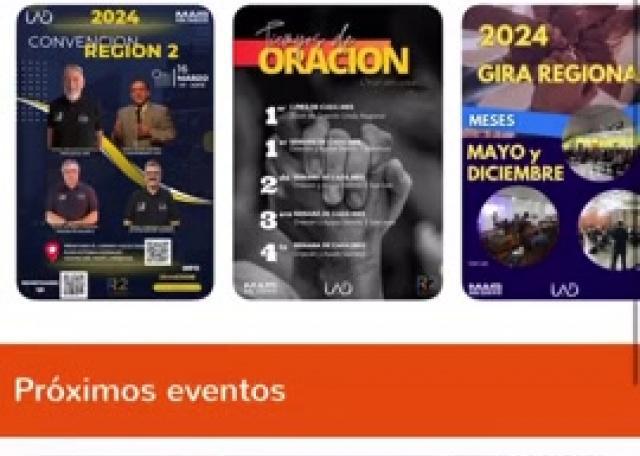Open the Convención Región 2 poster

115,152
